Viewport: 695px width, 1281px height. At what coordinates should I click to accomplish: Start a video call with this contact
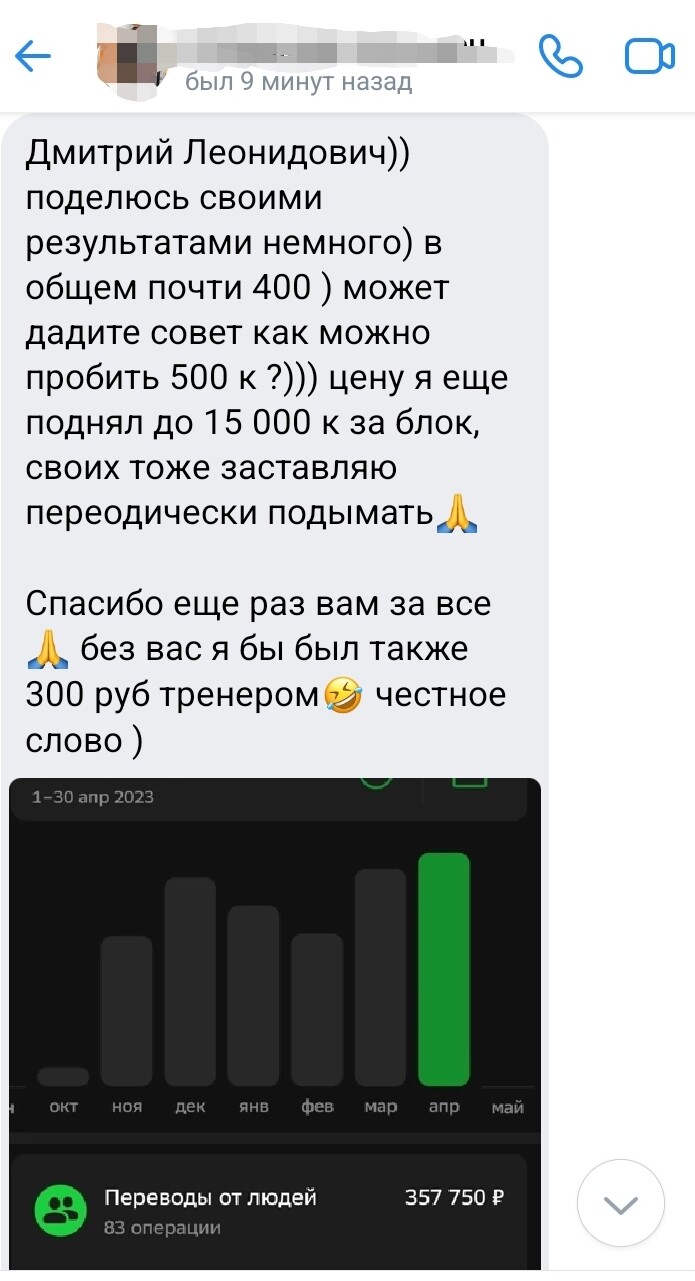point(650,56)
